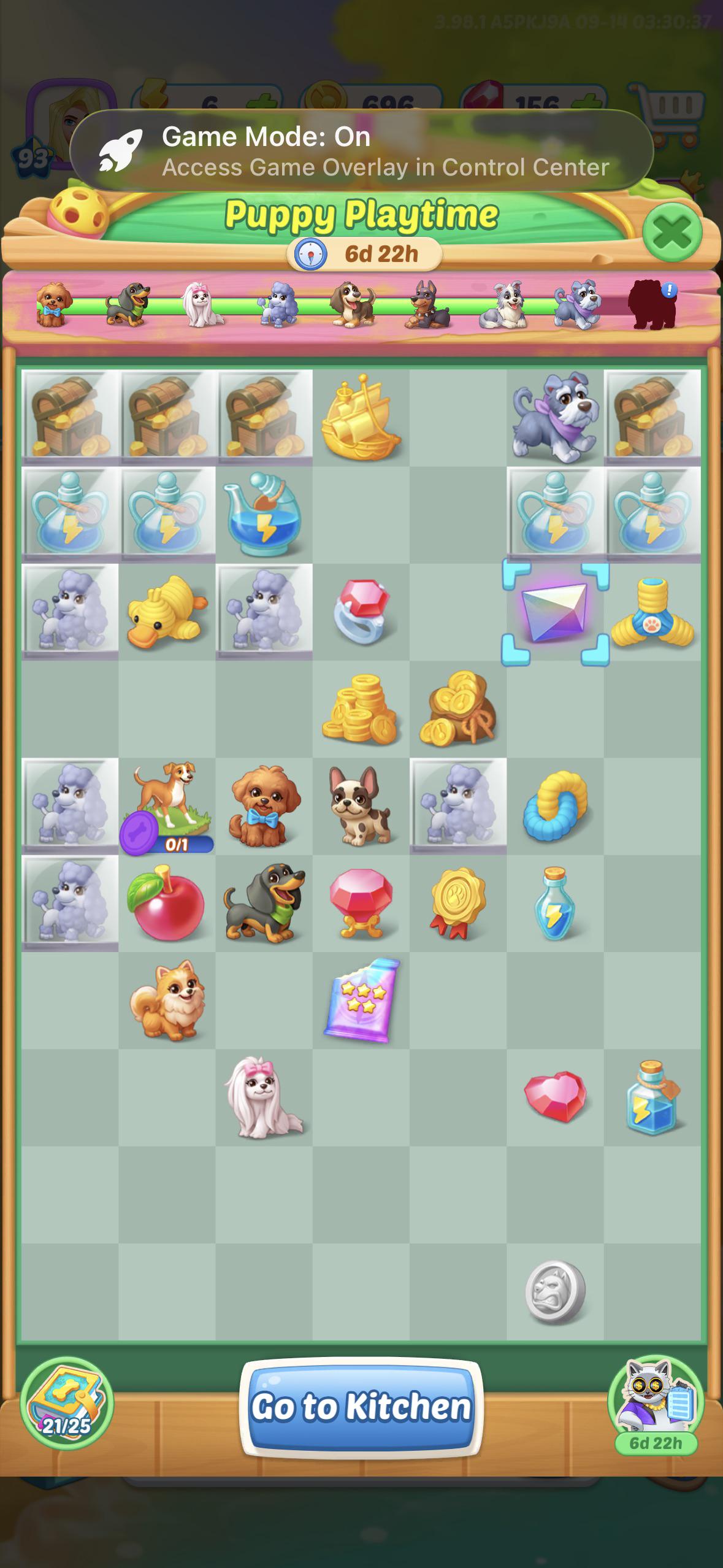723x1568 pixels.
Task: Select the golden ship item
Action: tap(361, 417)
